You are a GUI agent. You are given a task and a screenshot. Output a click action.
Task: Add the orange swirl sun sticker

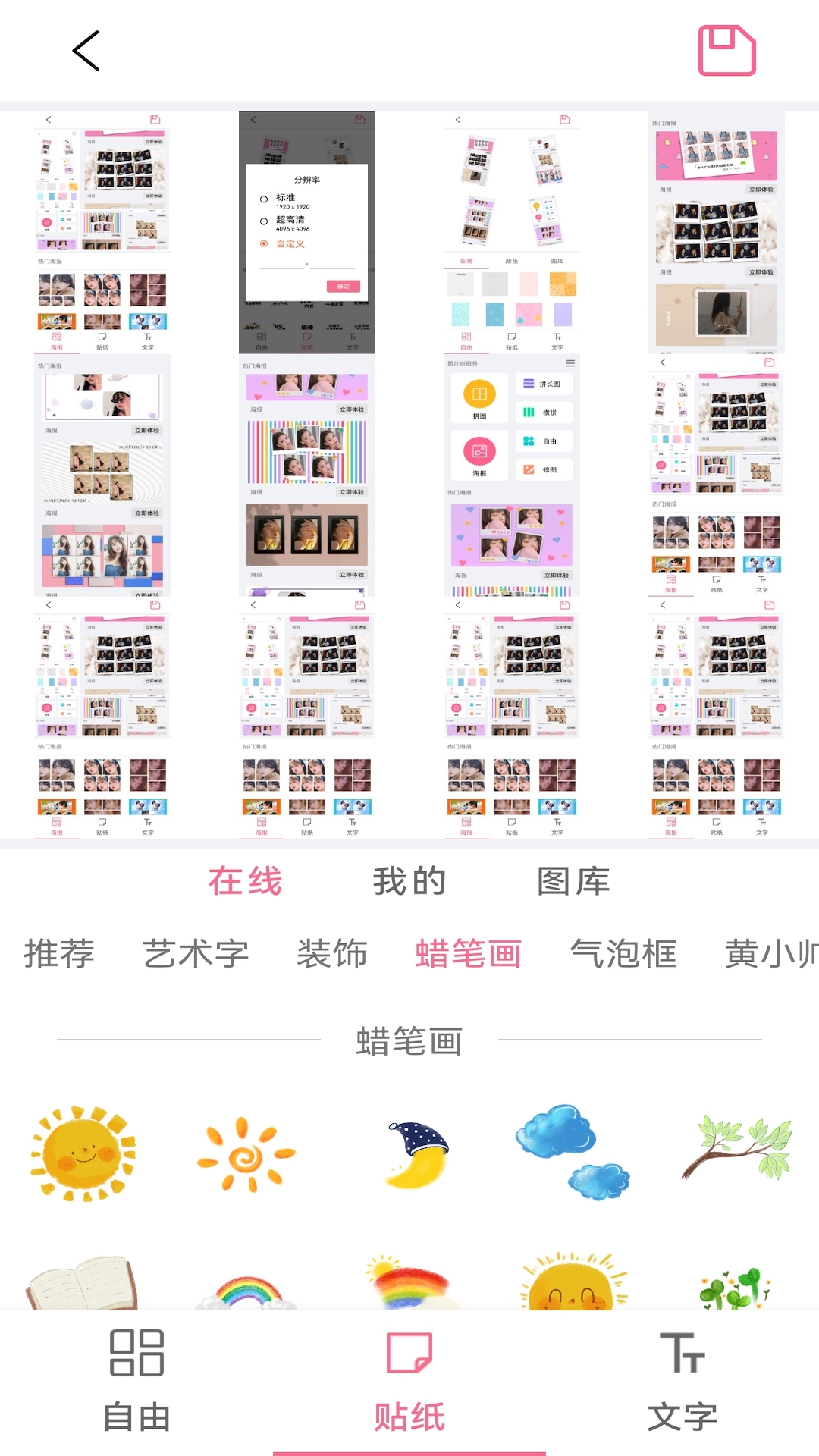[246, 1153]
